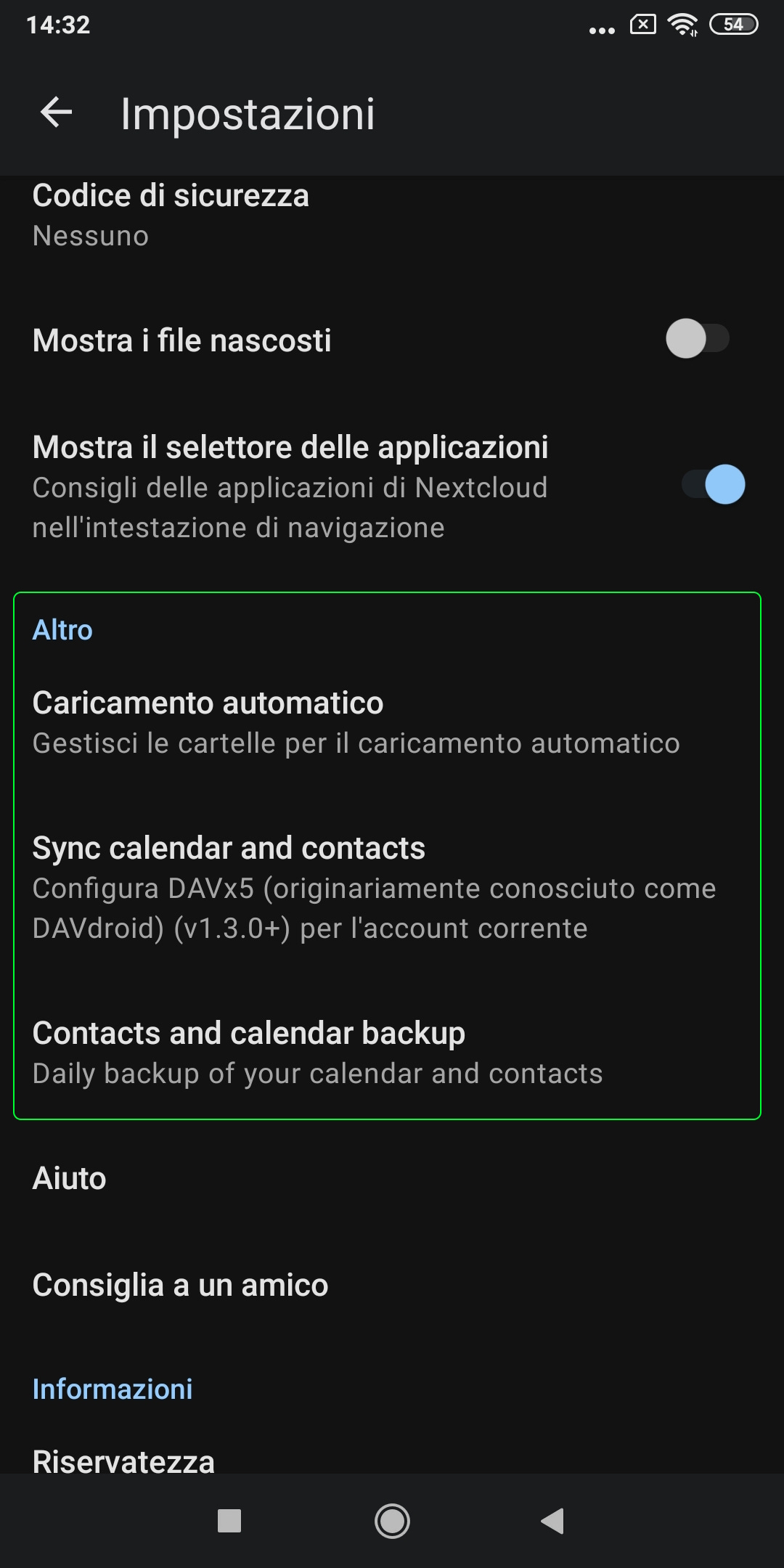The height and width of the screenshot is (1568, 784).
Task: Open Riservatezza privacy entry
Action: (392, 1459)
